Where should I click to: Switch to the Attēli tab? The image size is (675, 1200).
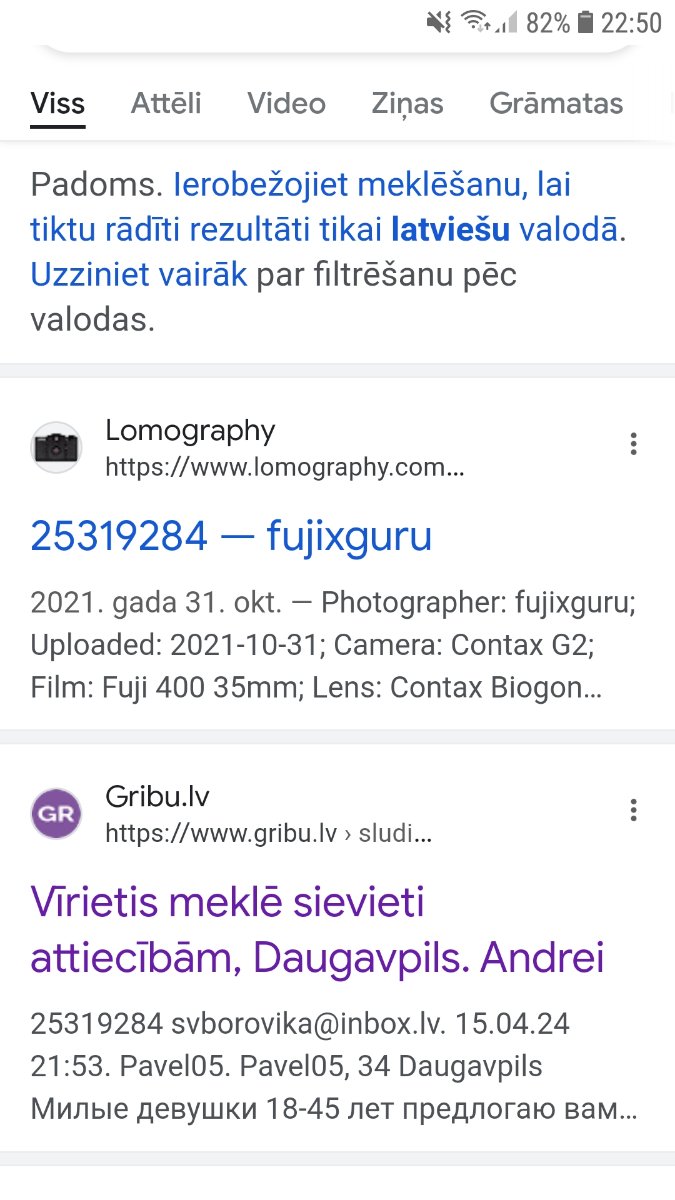point(166,103)
